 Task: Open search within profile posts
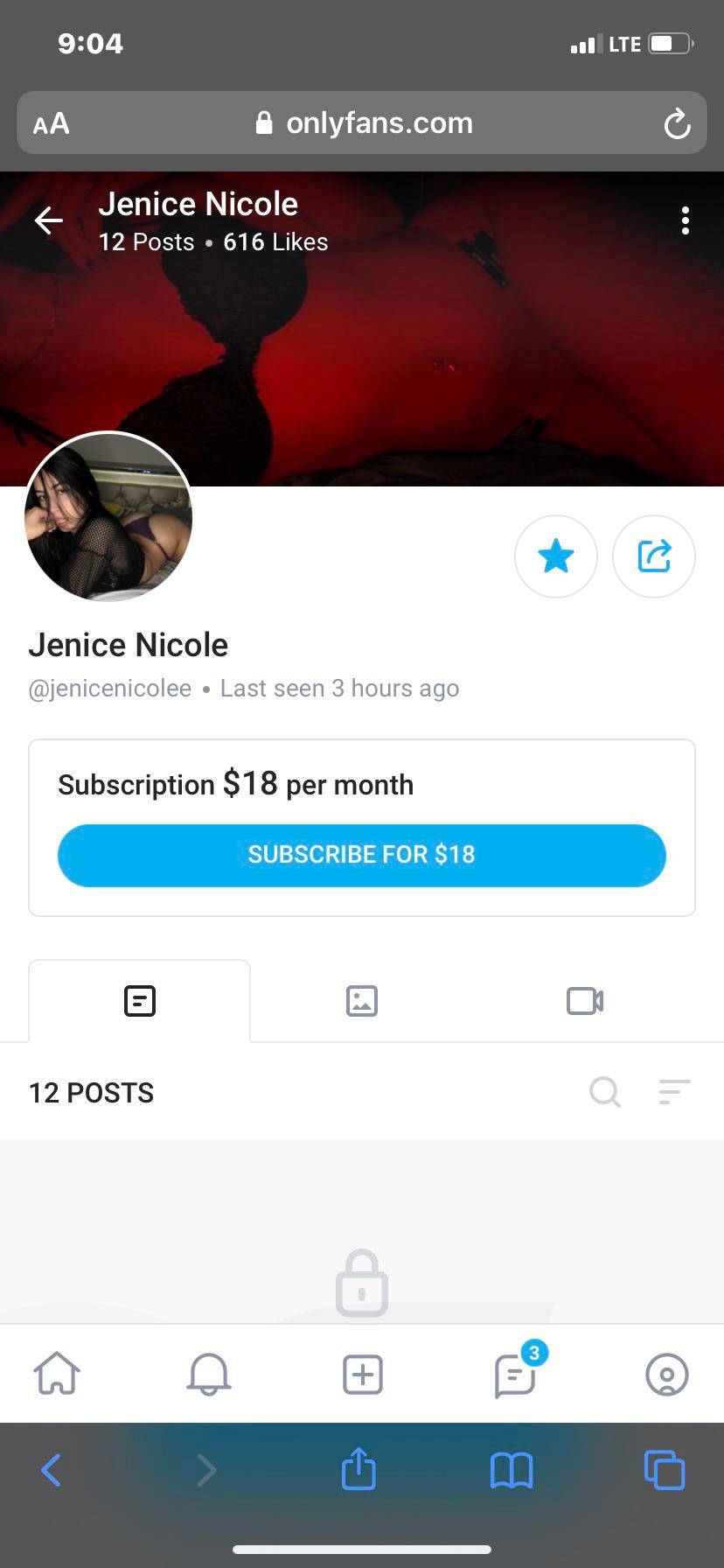[605, 1092]
